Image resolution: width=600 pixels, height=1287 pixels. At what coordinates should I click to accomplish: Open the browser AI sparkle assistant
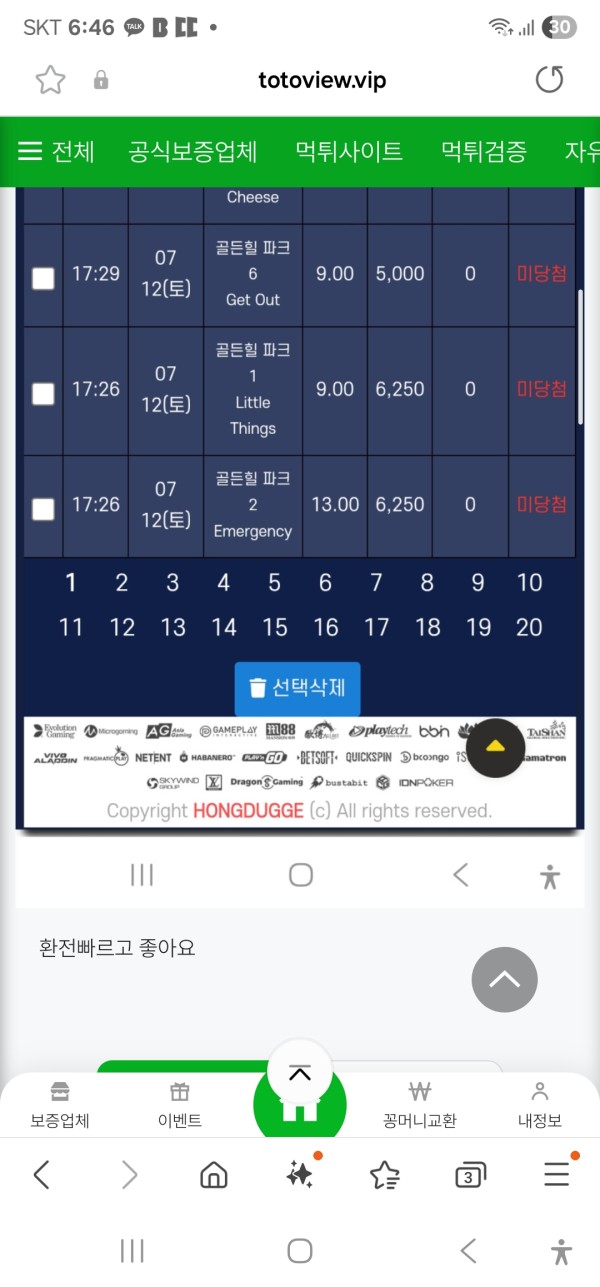pos(299,1174)
